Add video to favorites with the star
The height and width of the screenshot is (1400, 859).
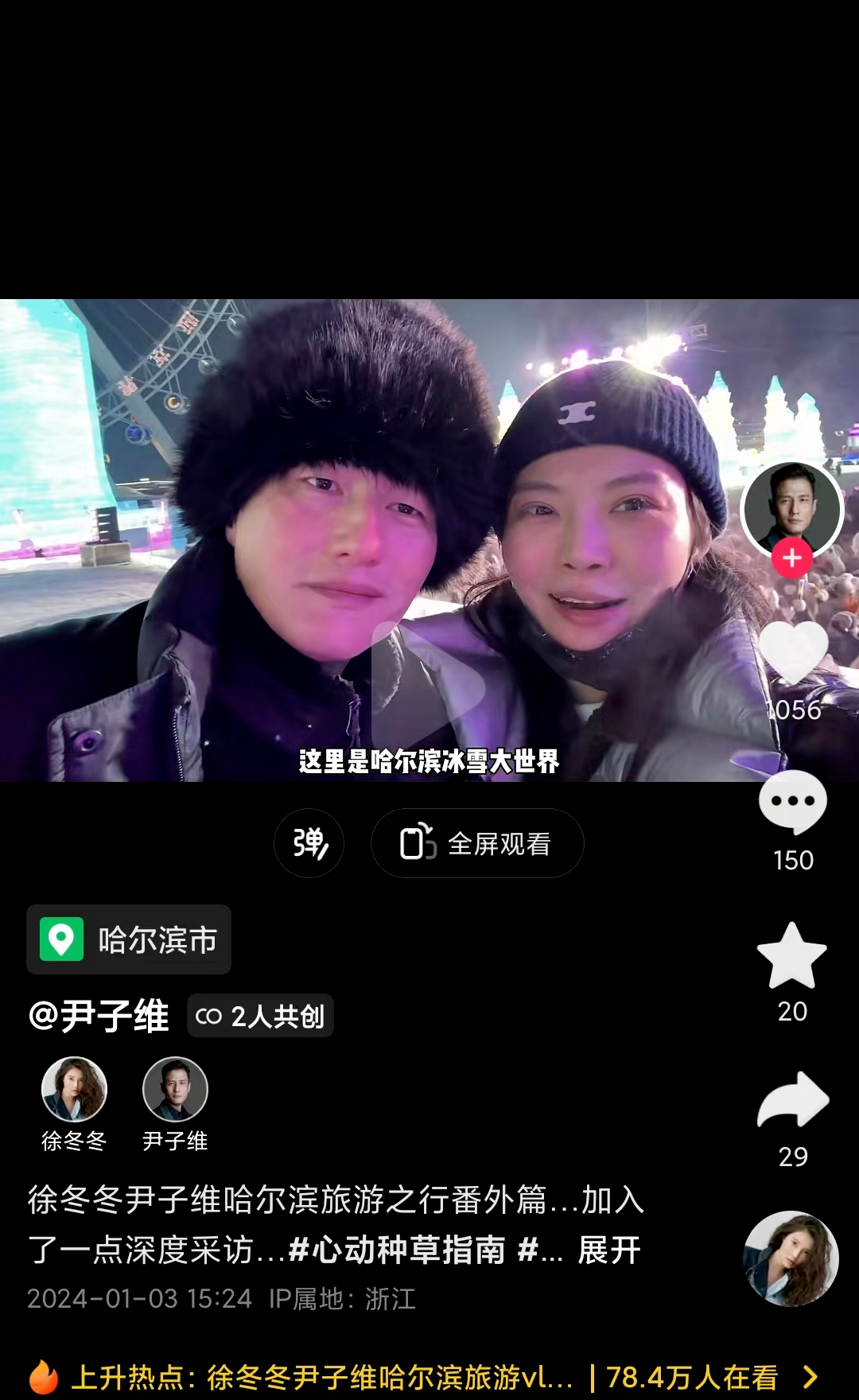point(792,955)
